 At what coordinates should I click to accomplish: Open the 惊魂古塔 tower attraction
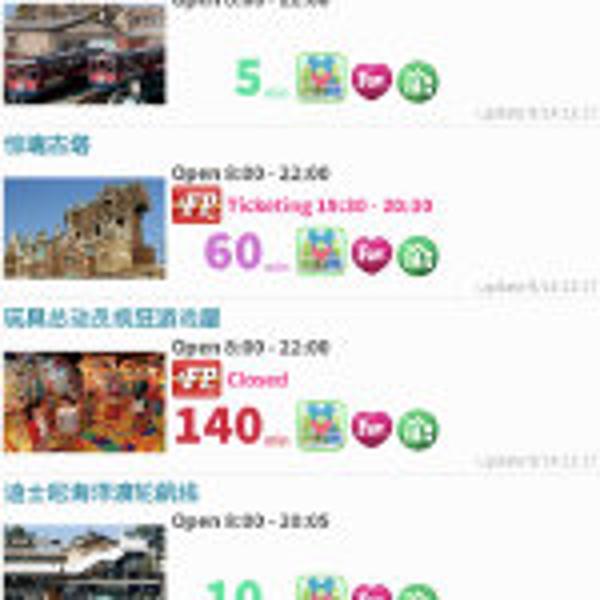[46, 146]
